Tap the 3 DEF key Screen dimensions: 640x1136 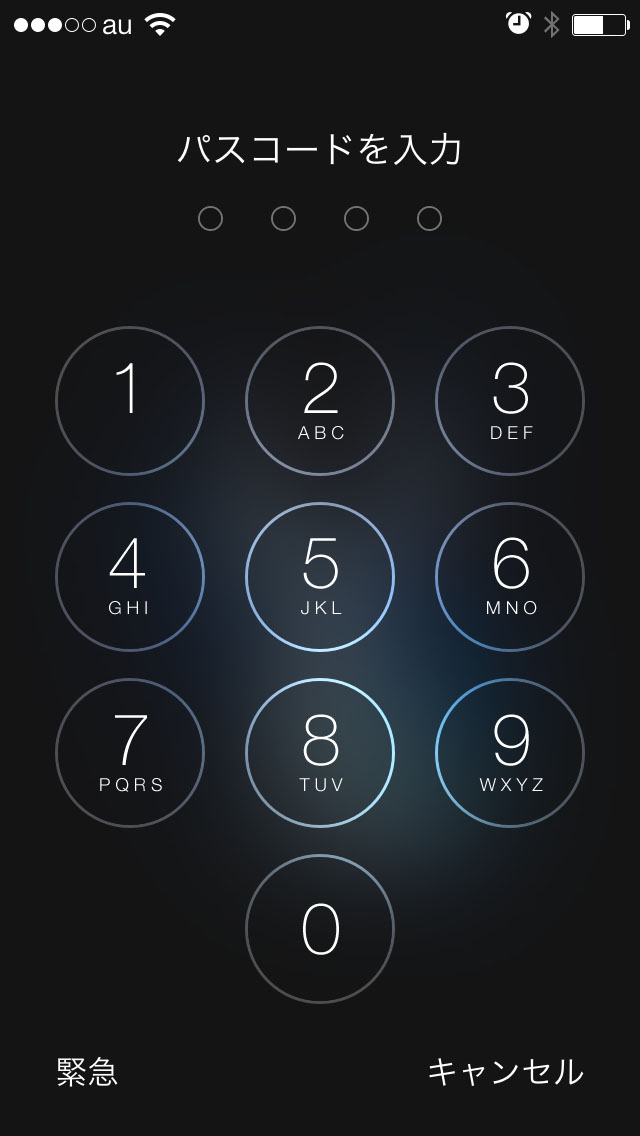coord(510,401)
